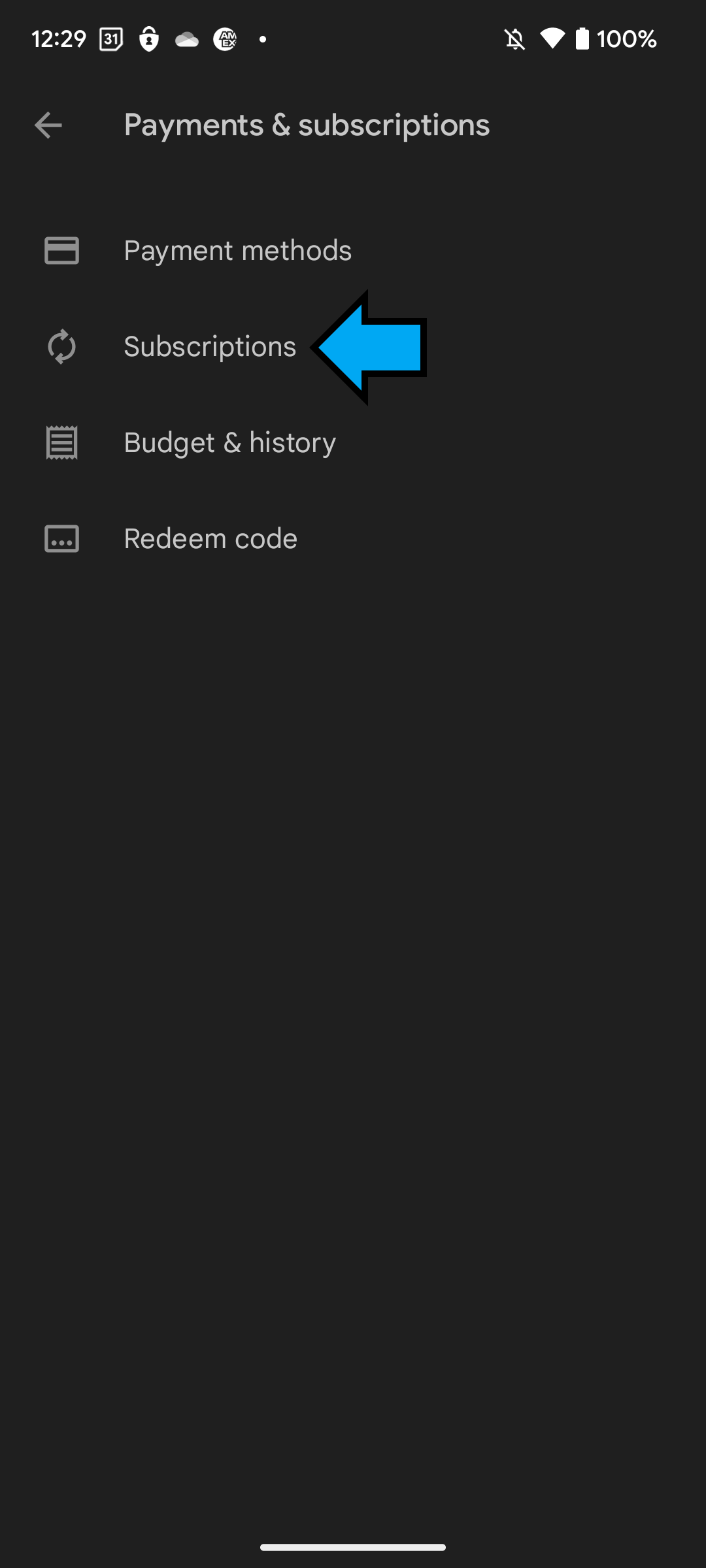Go back using the top arrow
The width and height of the screenshot is (706, 1568).
[48, 125]
